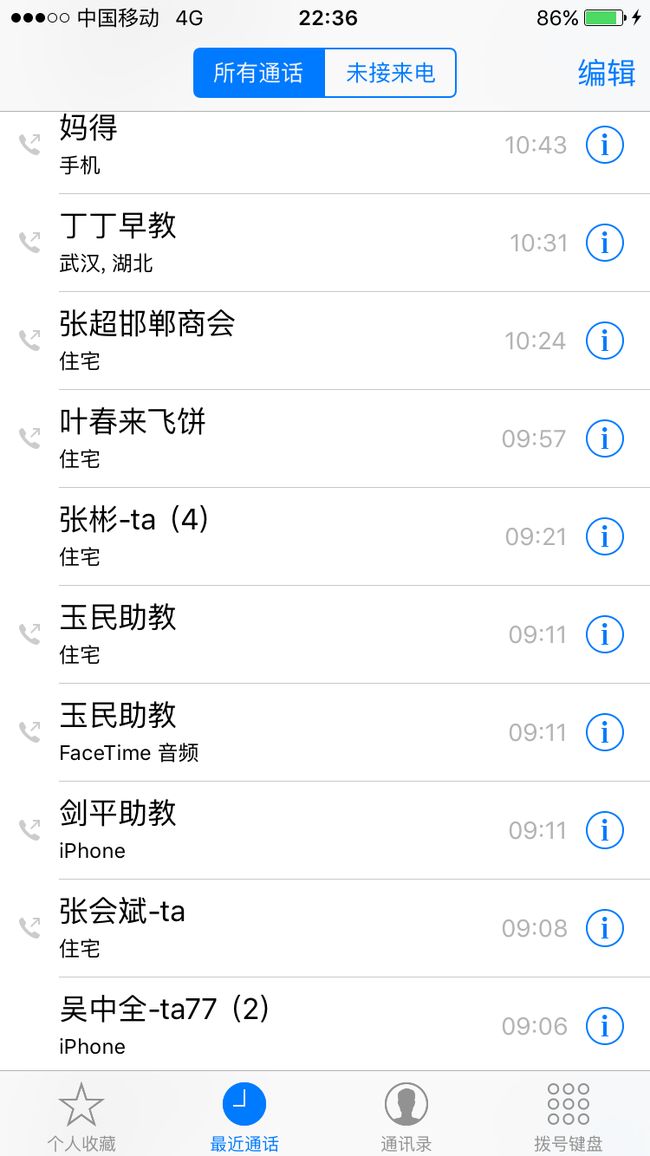Open details for 吴中全-ta77 (2)
Image resolution: width=650 pixels, height=1156 pixels.
click(x=604, y=1026)
